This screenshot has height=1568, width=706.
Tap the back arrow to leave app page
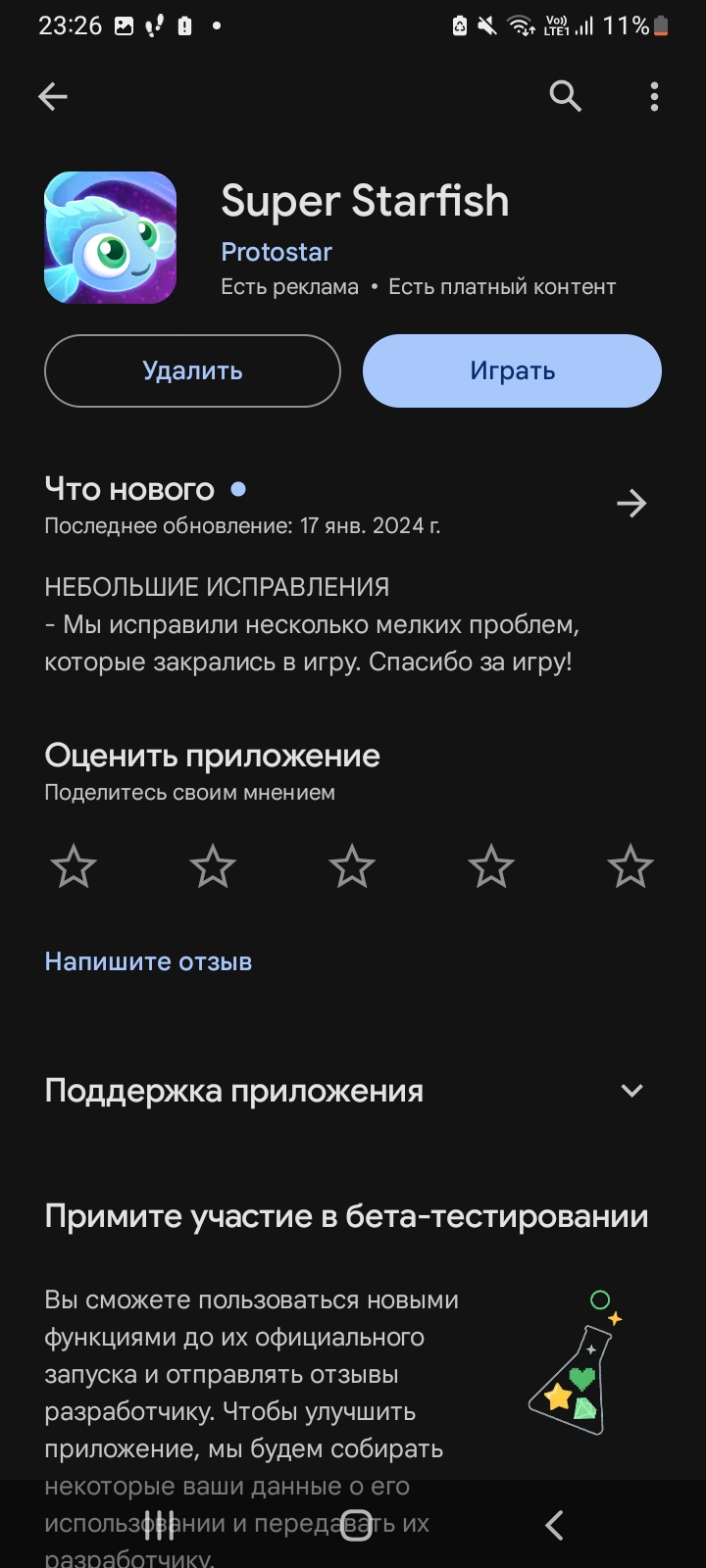[x=53, y=96]
